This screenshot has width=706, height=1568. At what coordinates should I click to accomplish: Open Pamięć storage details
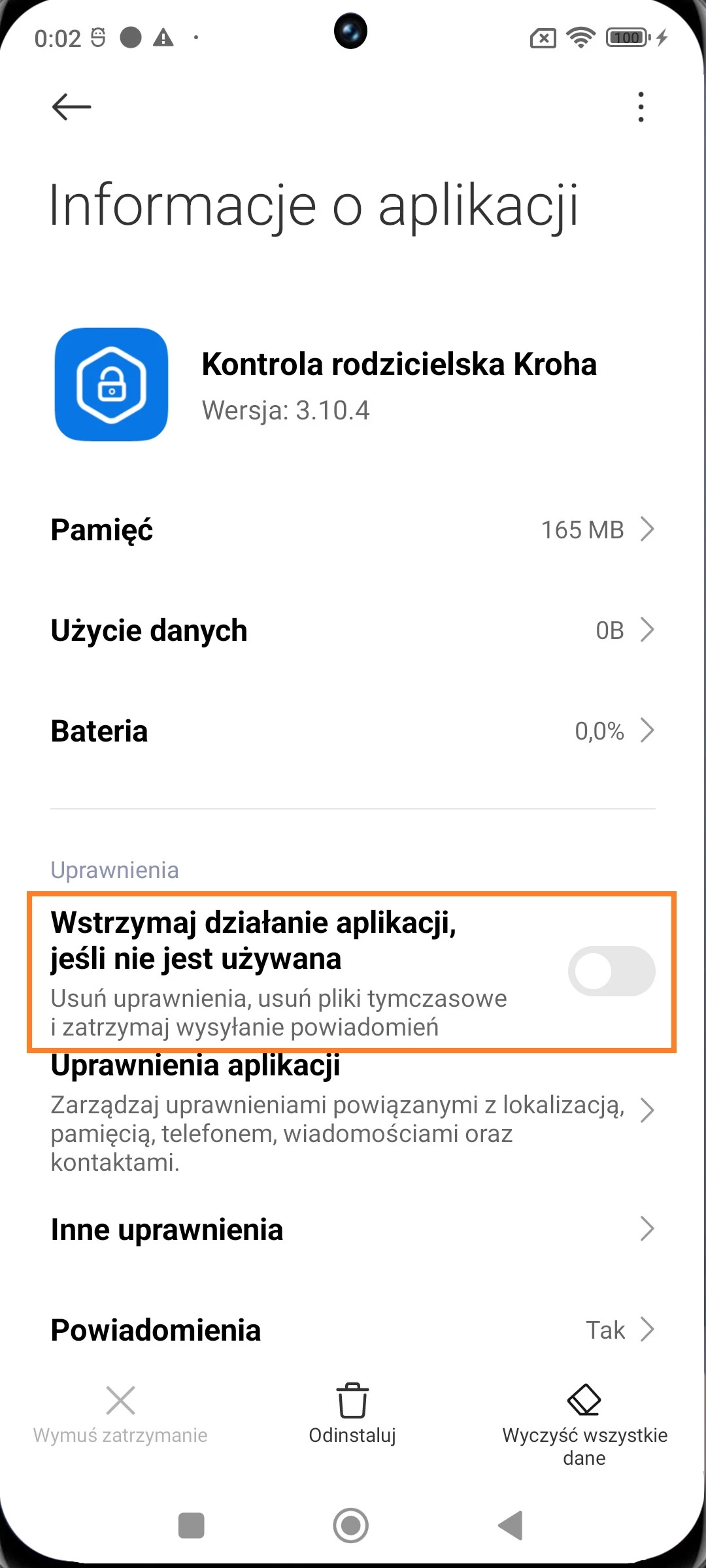coord(353,530)
